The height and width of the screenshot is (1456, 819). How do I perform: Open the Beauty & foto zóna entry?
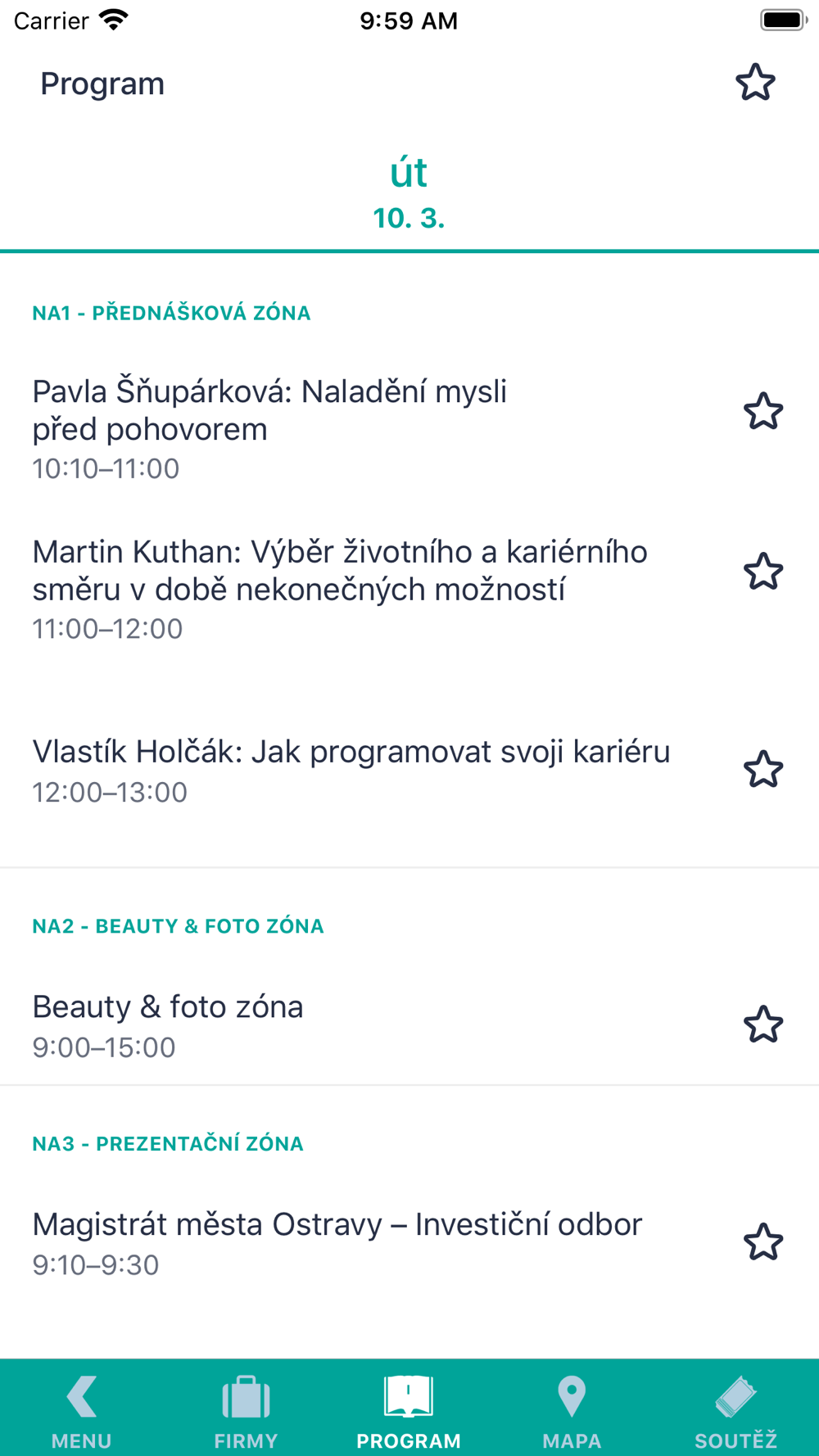click(x=168, y=1024)
